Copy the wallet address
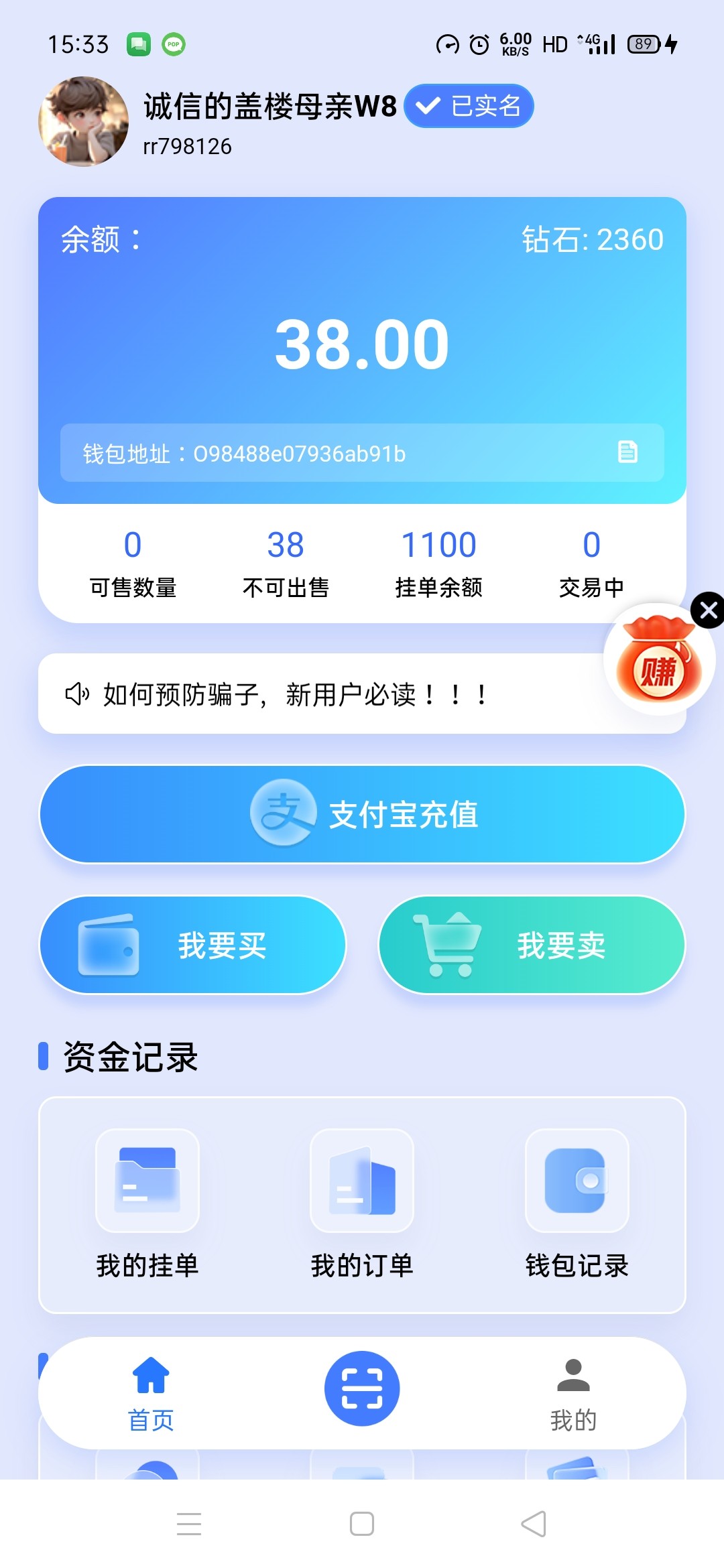 [627, 452]
